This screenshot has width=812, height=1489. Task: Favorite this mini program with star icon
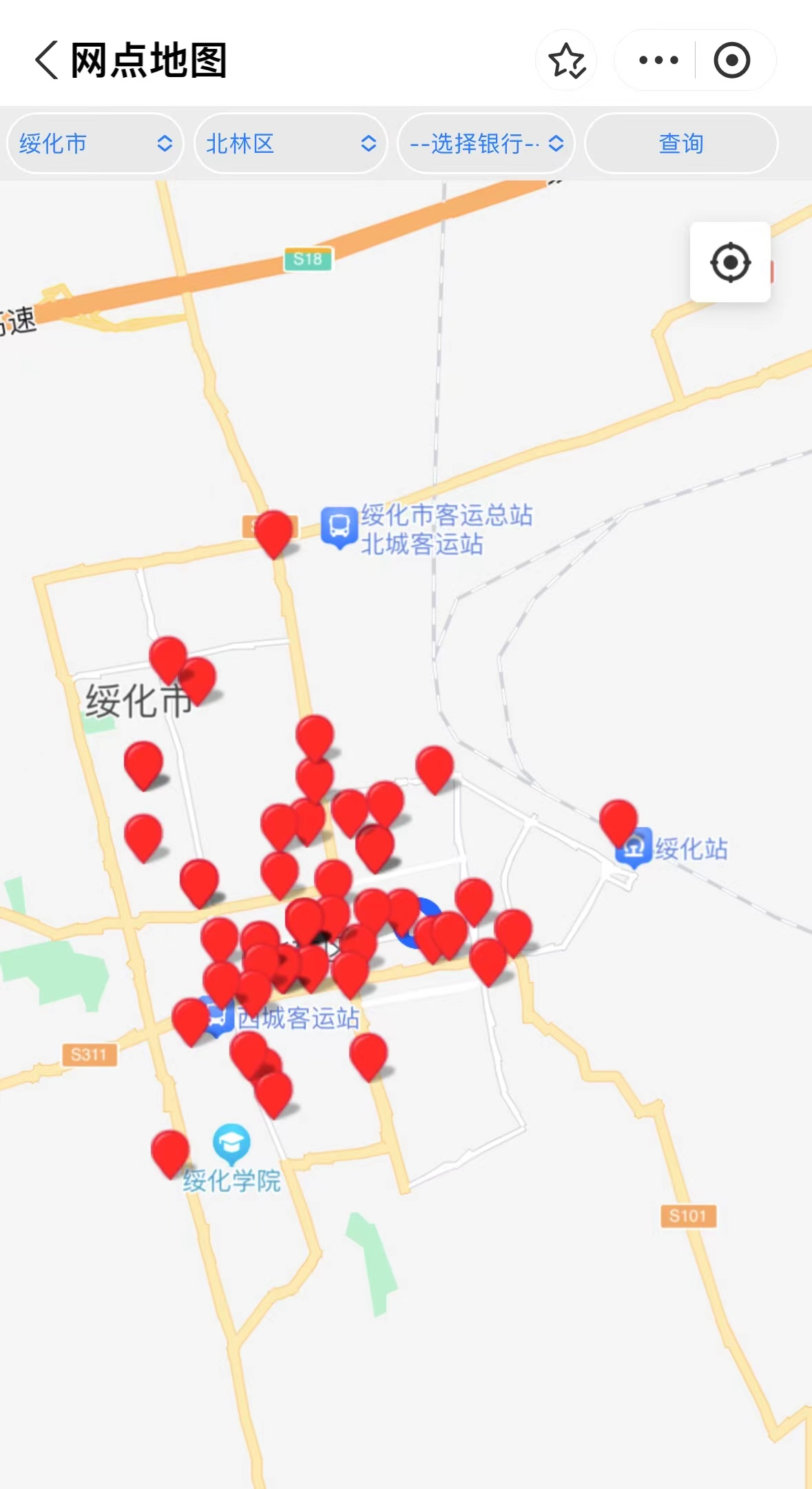[x=566, y=61]
